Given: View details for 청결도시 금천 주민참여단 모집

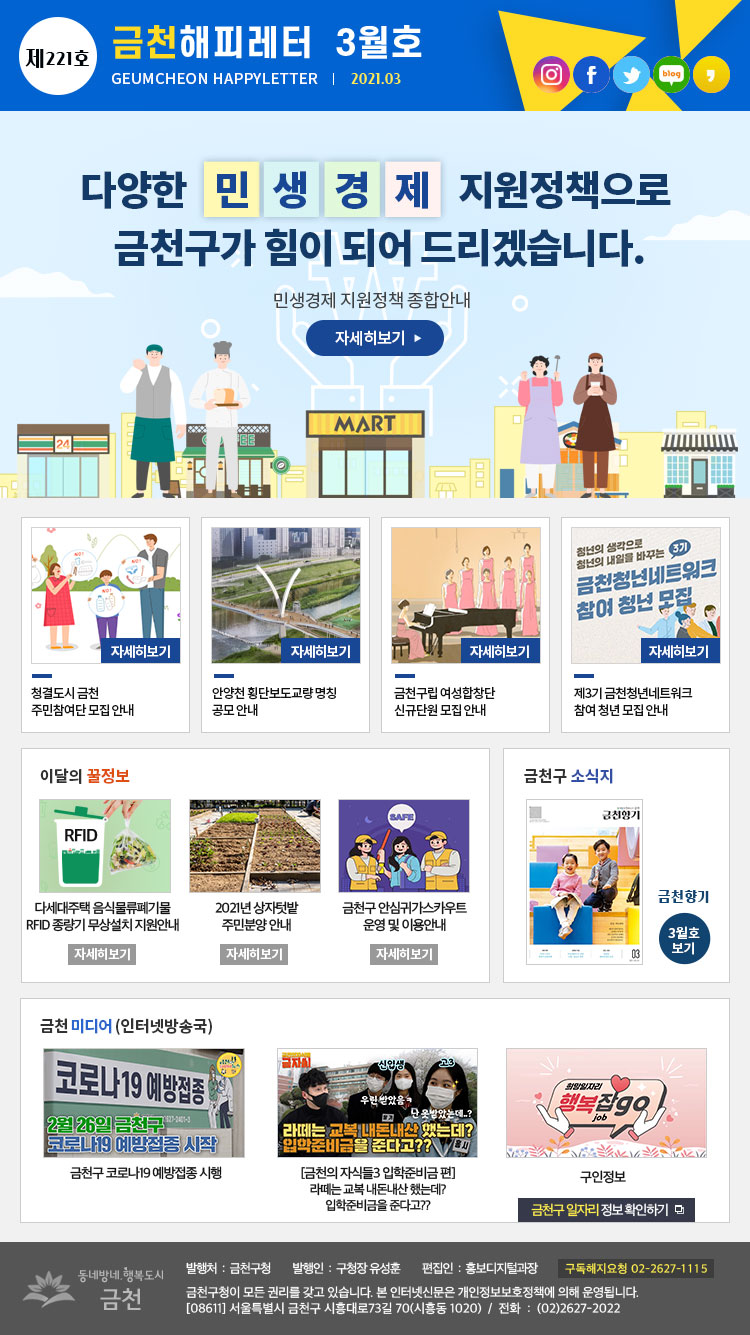Looking at the screenshot, I should 140,651.
